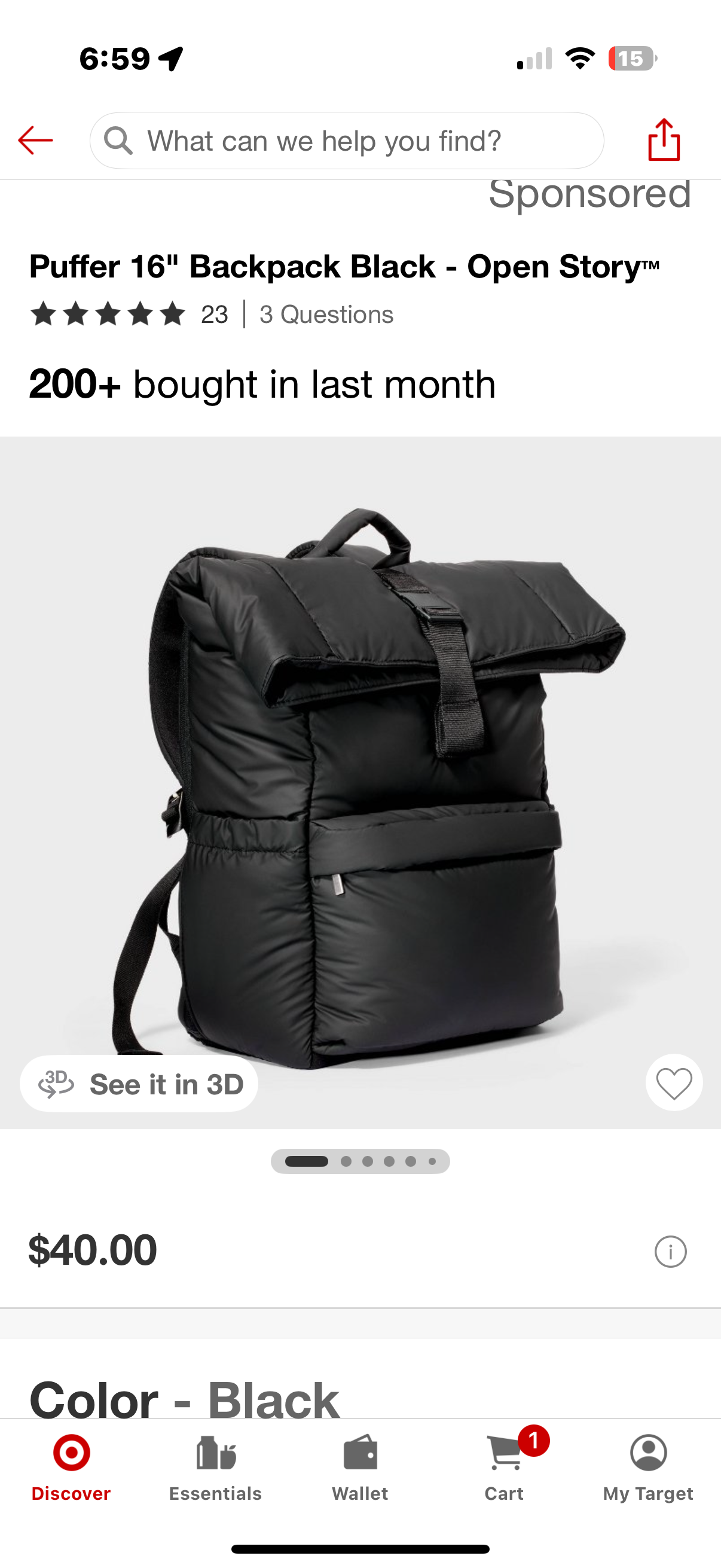Image resolution: width=721 pixels, height=1568 pixels.
Task: Add backpack to favorites with heart
Action: pyautogui.click(x=674, y=1083)
